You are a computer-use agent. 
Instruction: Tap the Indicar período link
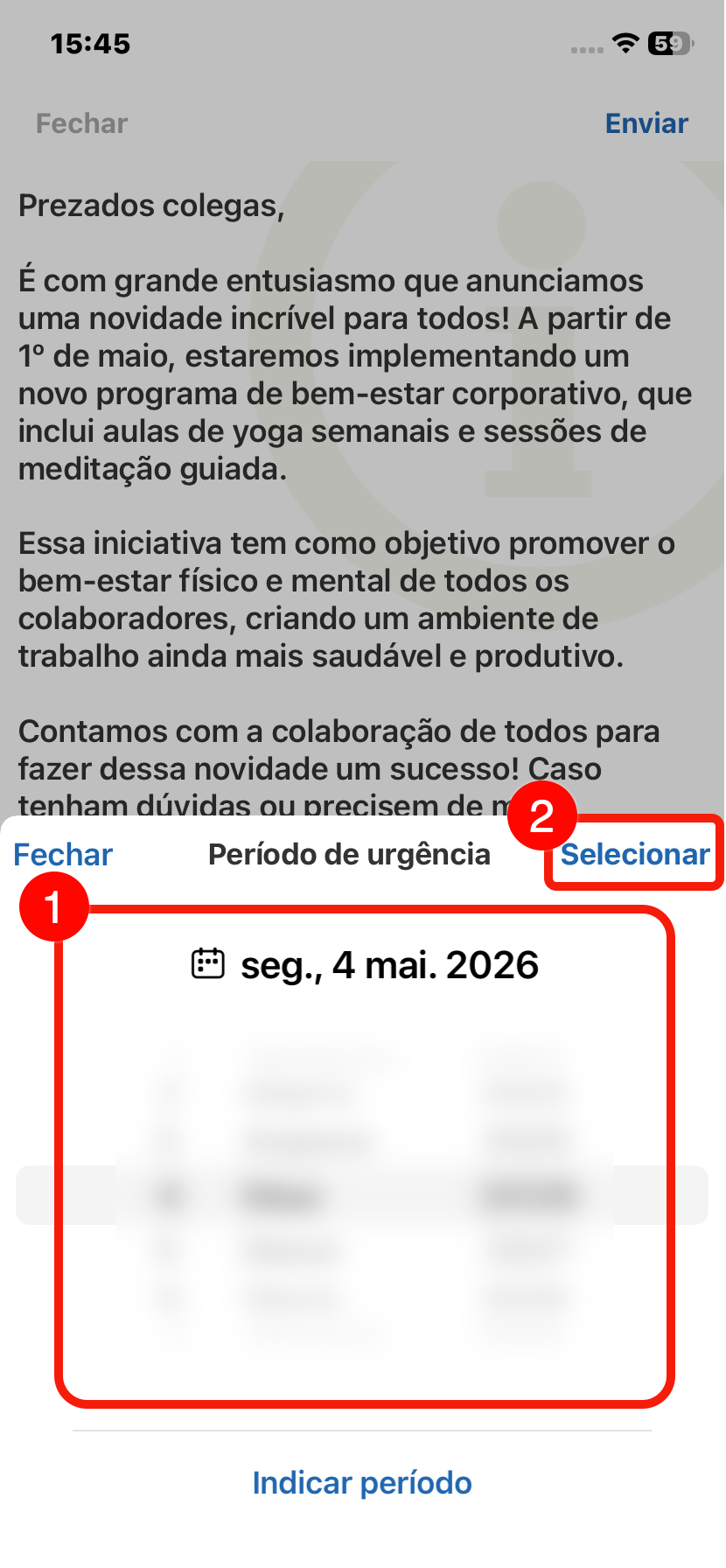click(x=362, y=1483)
